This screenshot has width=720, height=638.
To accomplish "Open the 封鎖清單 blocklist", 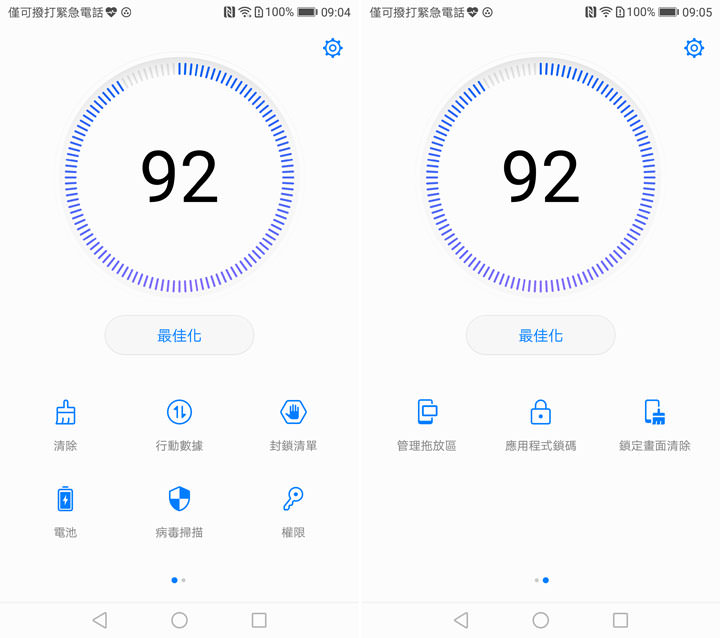I will point(293,412).
